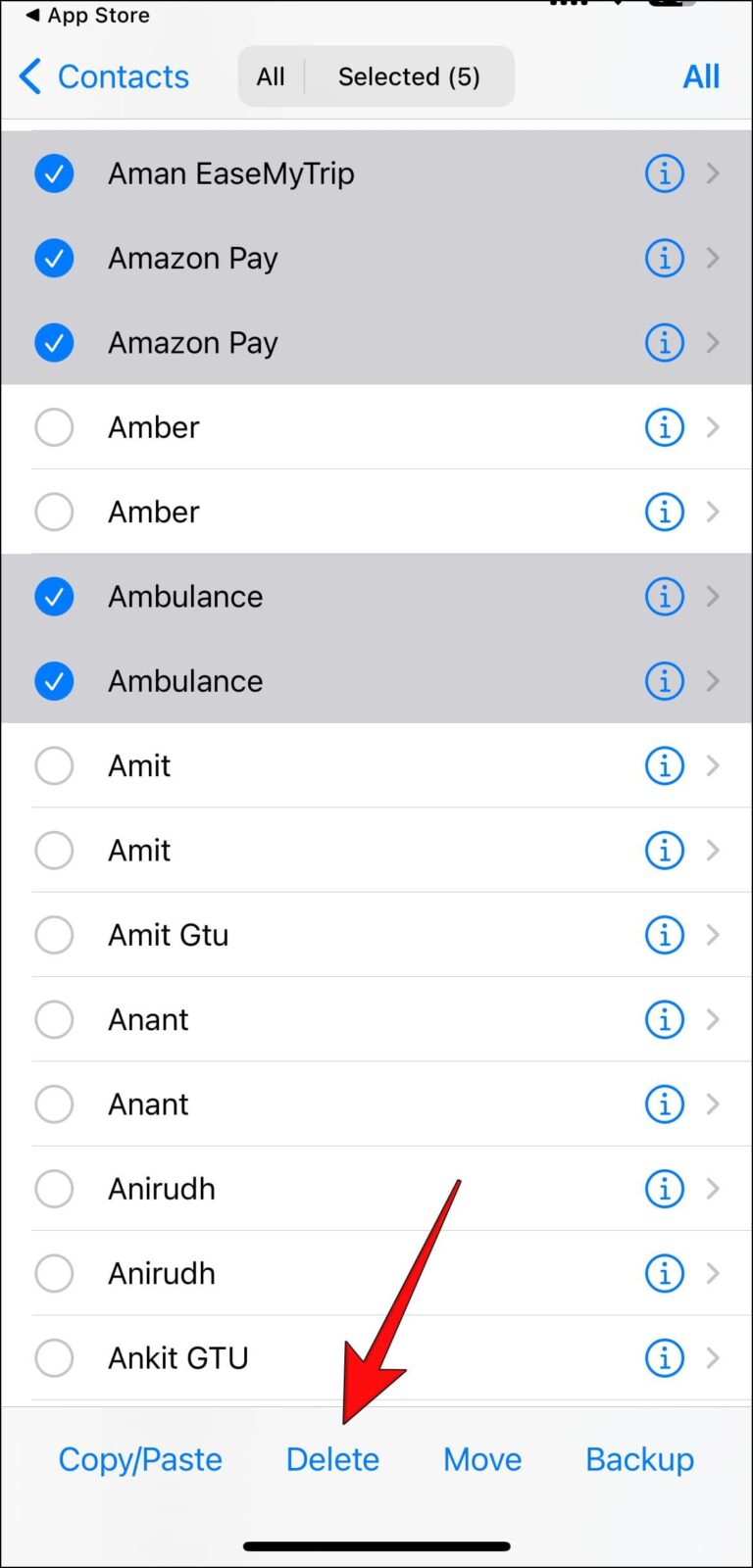This screenshot has height=1568, width=753.
Task: Switch to the All tab
Action: tap(272, 76)
